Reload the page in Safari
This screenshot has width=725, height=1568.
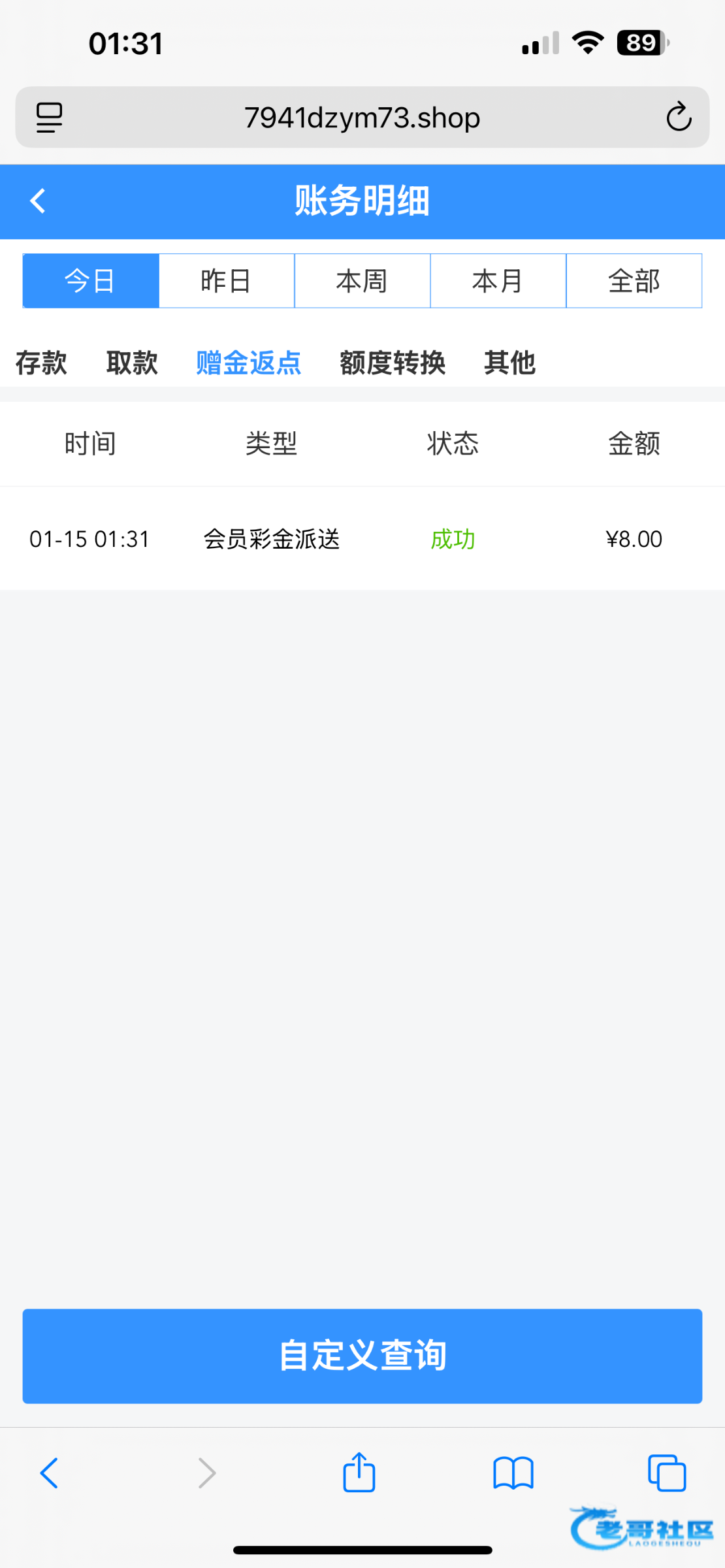[x=679, y=118]
